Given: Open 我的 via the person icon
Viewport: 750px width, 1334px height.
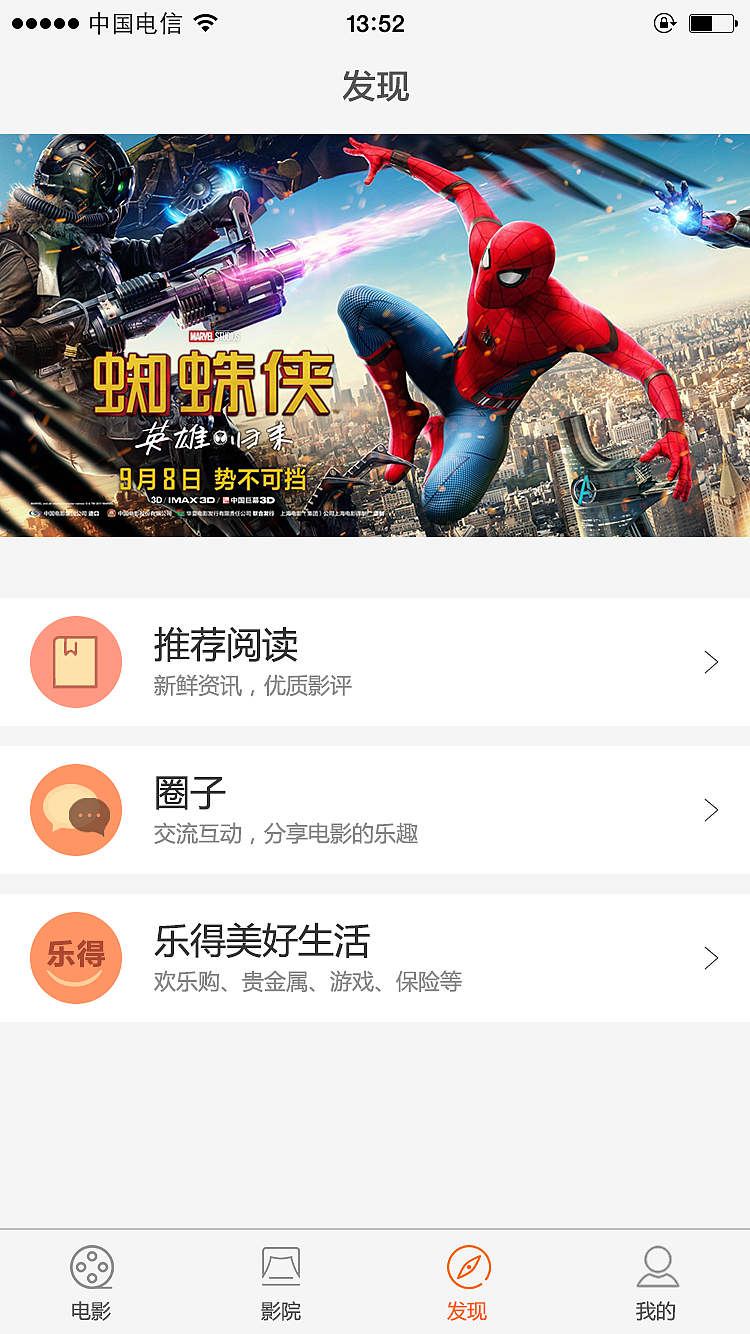Looking at the screenshot, I should pos(657,1266).
